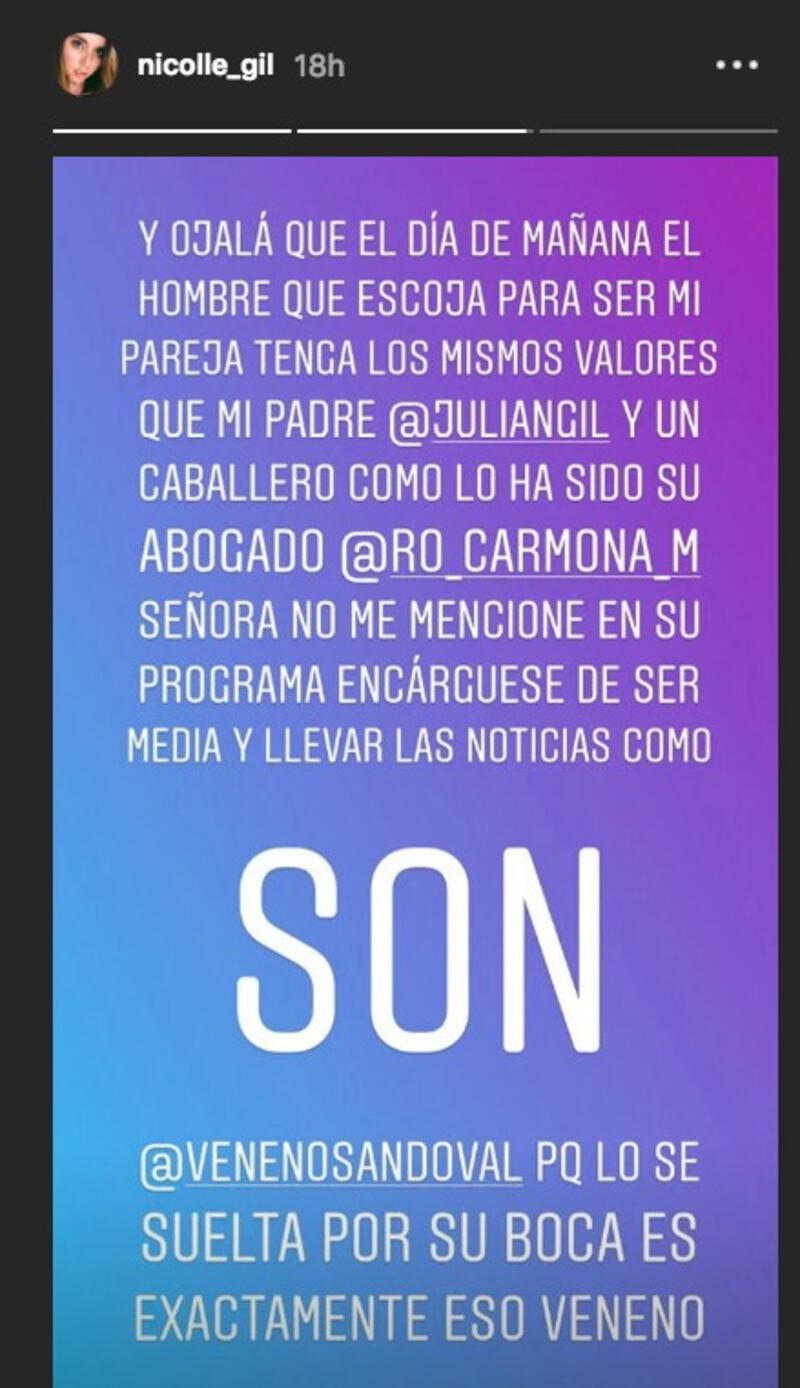Open the three-dot overflow menu

pos(737,66)
